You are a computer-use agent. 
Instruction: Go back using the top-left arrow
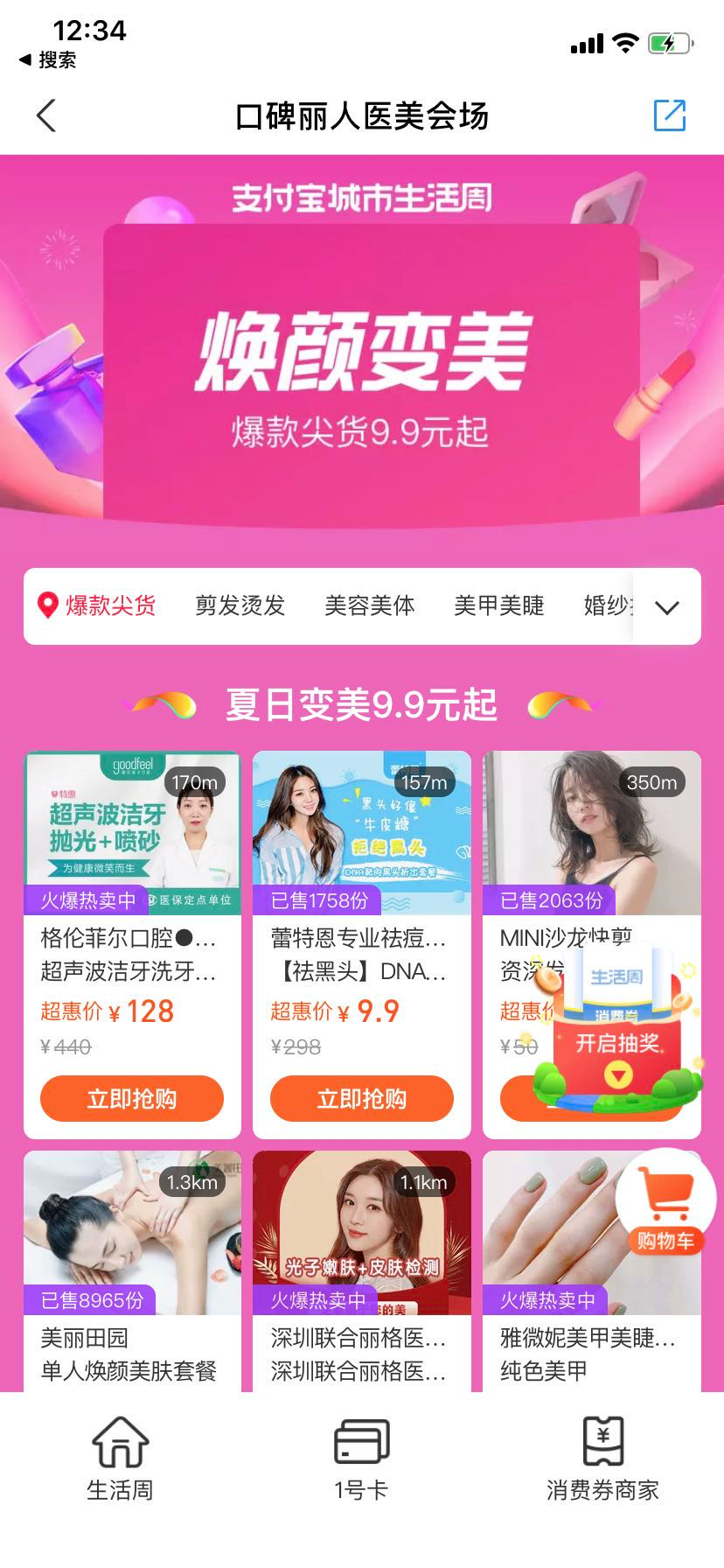46,115
